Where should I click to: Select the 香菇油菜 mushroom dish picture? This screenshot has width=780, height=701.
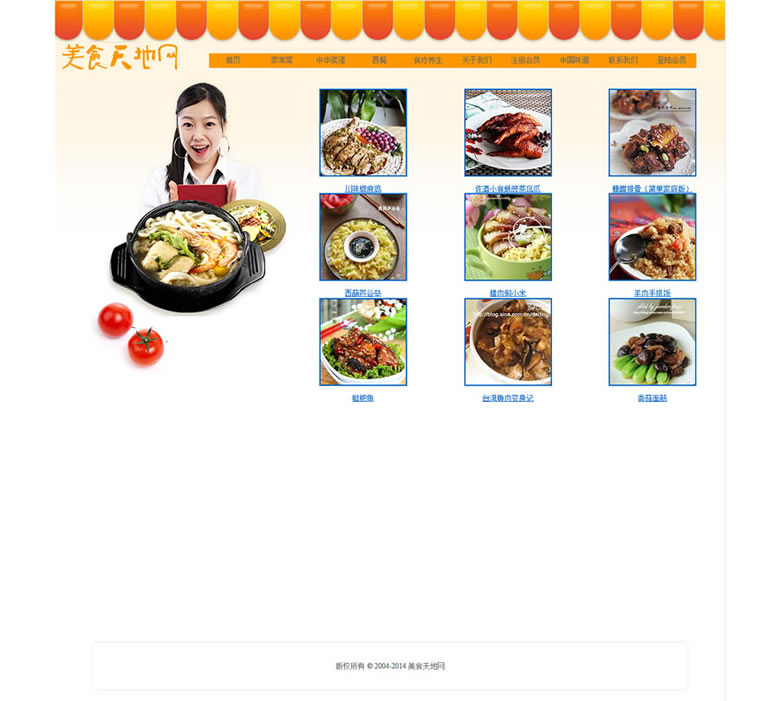pyautogui.click(x=652, y=342)
